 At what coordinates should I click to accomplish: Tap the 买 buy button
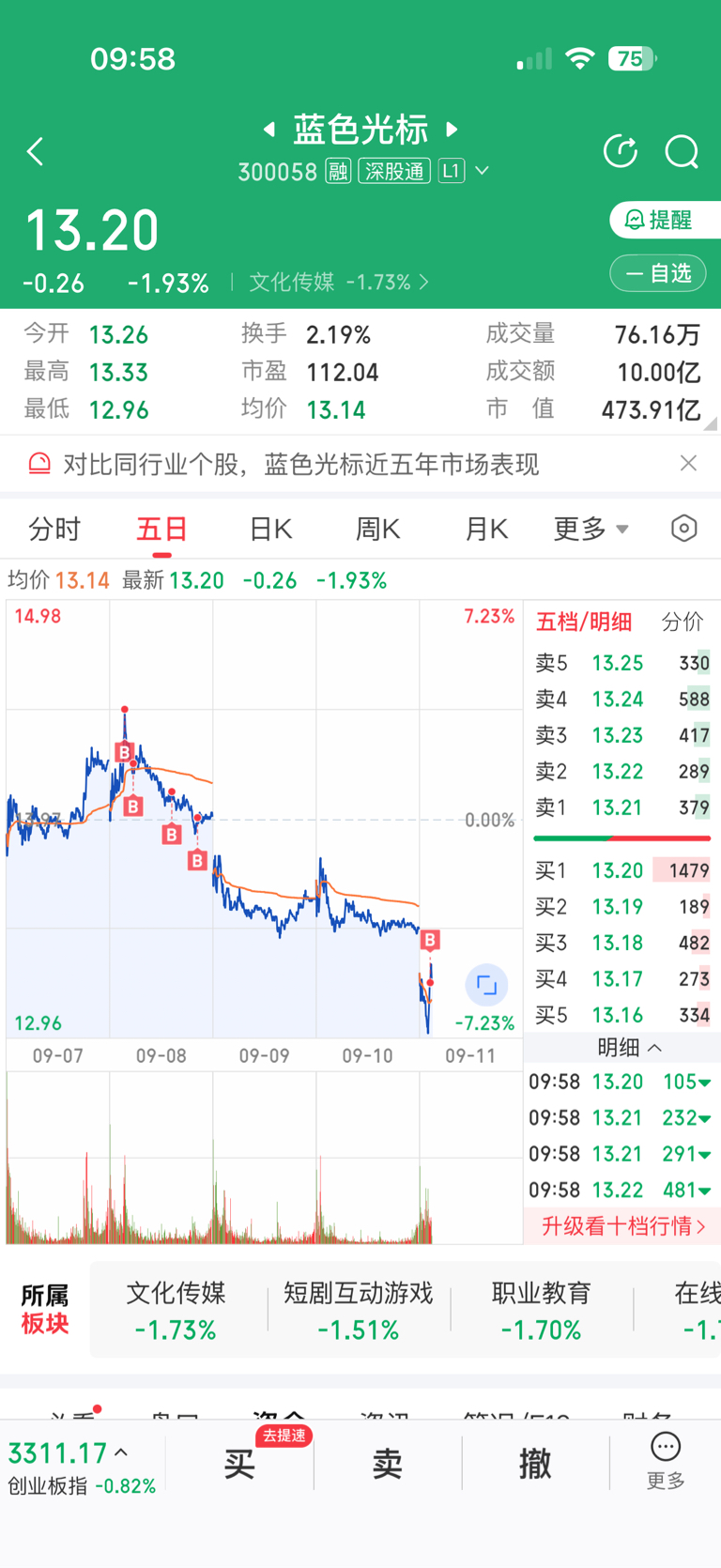pyautogui.click(x=239, y=1463)
